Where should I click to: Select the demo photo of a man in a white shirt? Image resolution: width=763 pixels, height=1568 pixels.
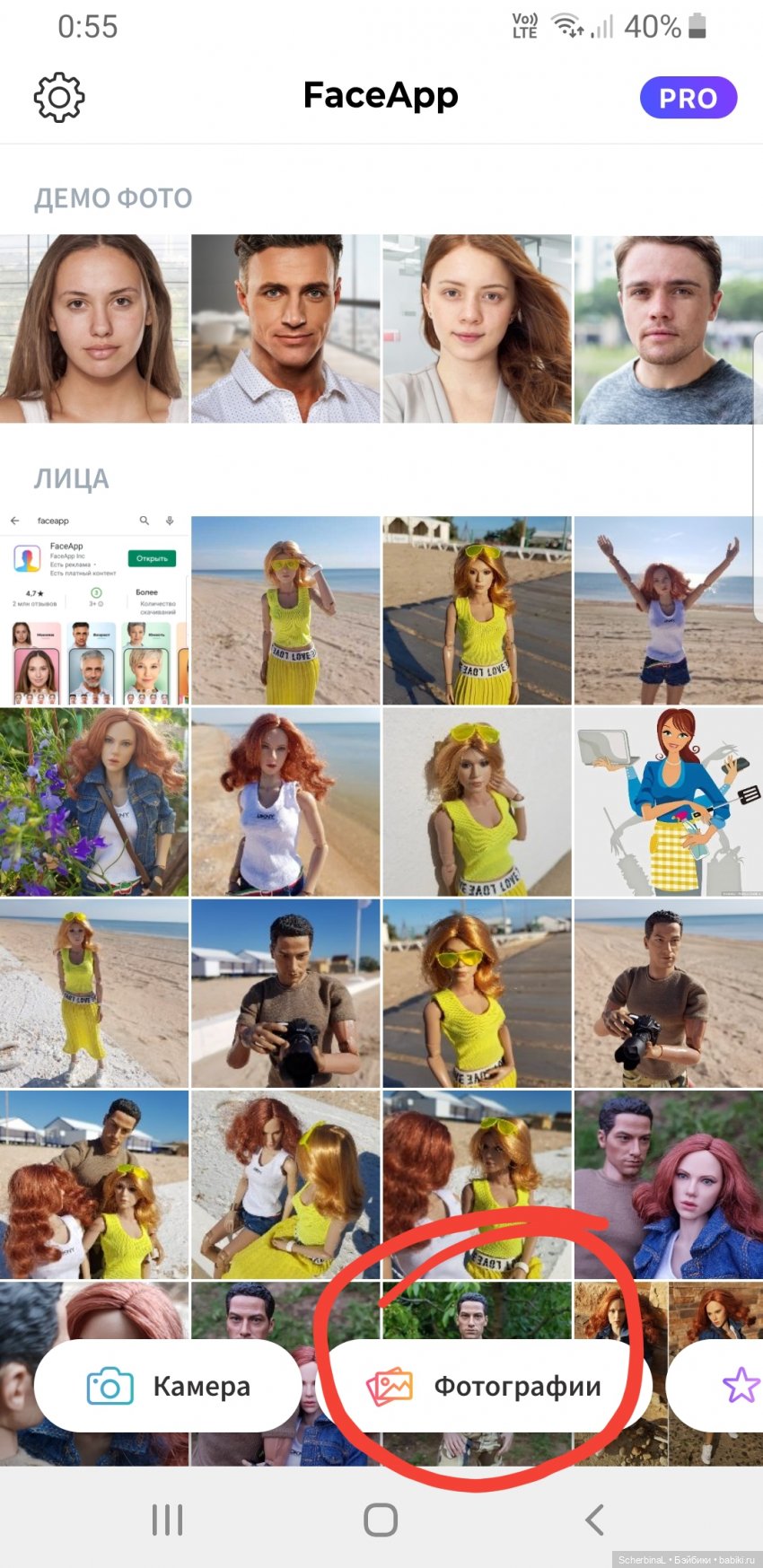285,328
